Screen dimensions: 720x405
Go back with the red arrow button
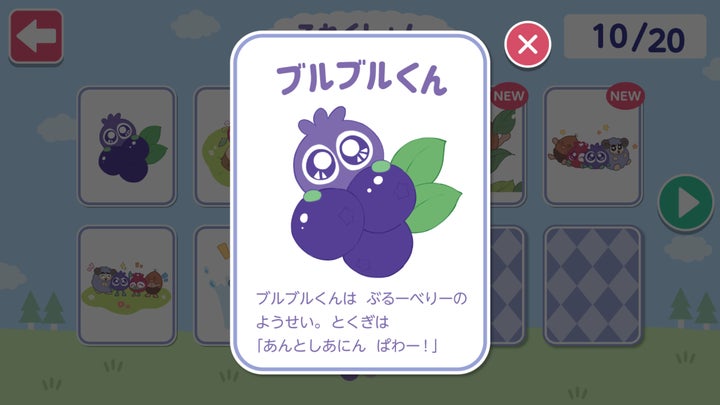(x=36, y=37)
